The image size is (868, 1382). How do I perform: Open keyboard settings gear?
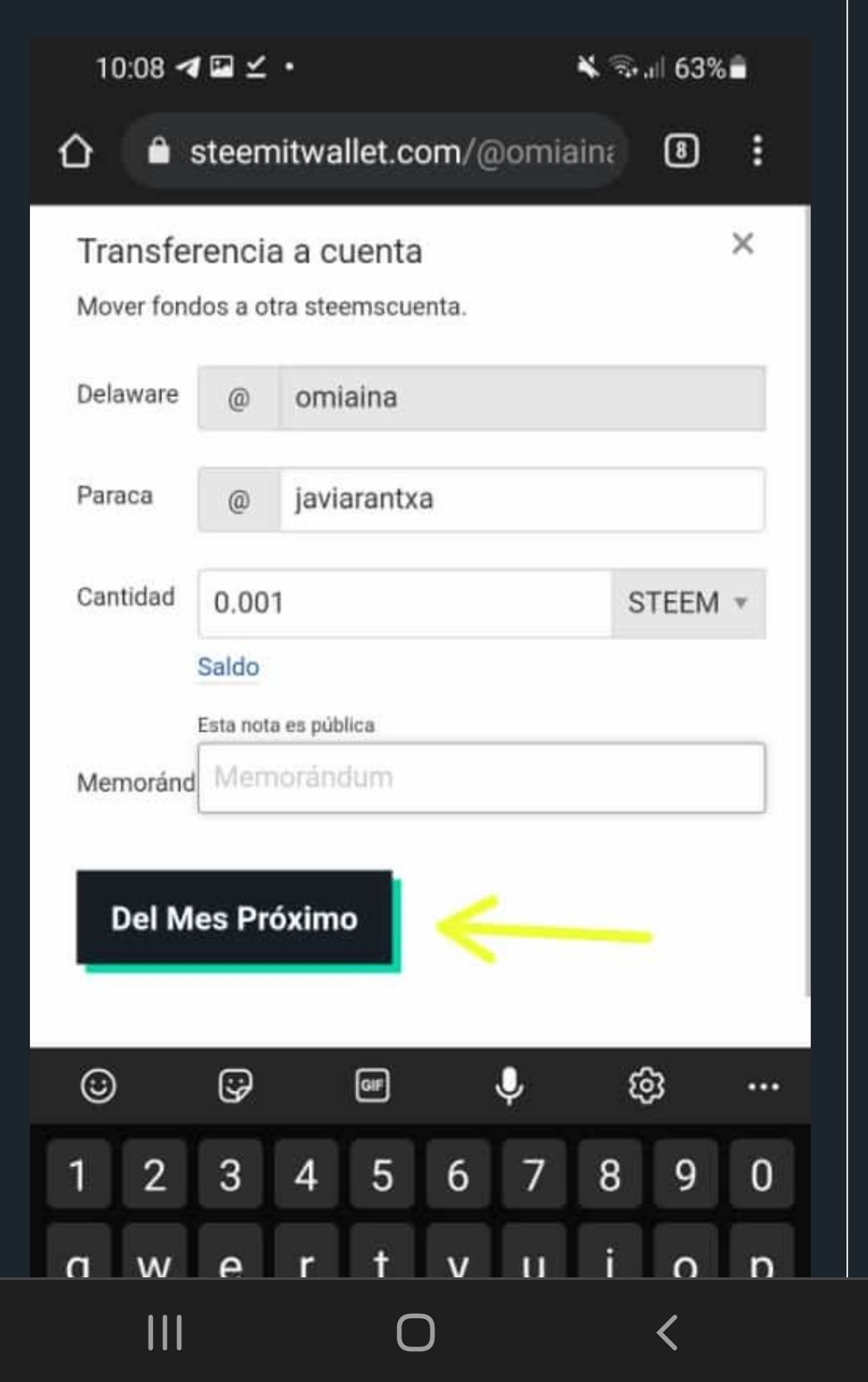(646, 1086)
